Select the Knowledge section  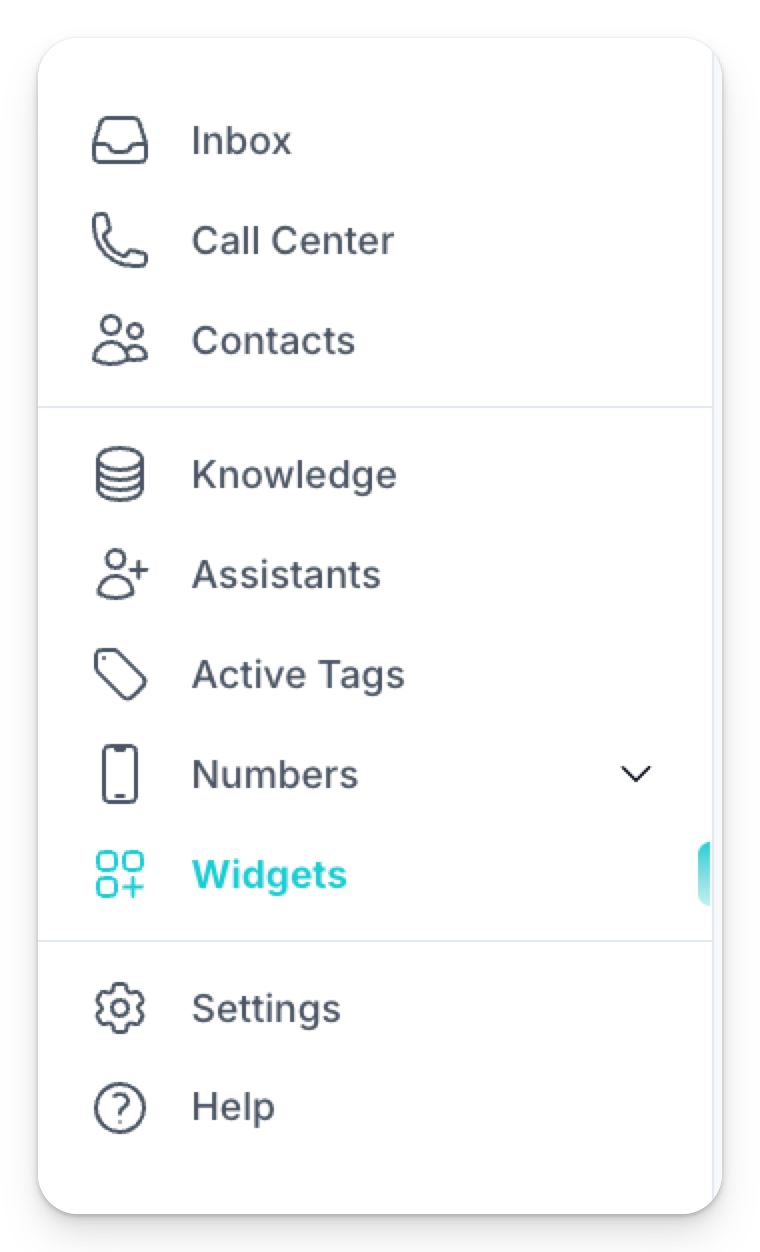pos(293,475)
